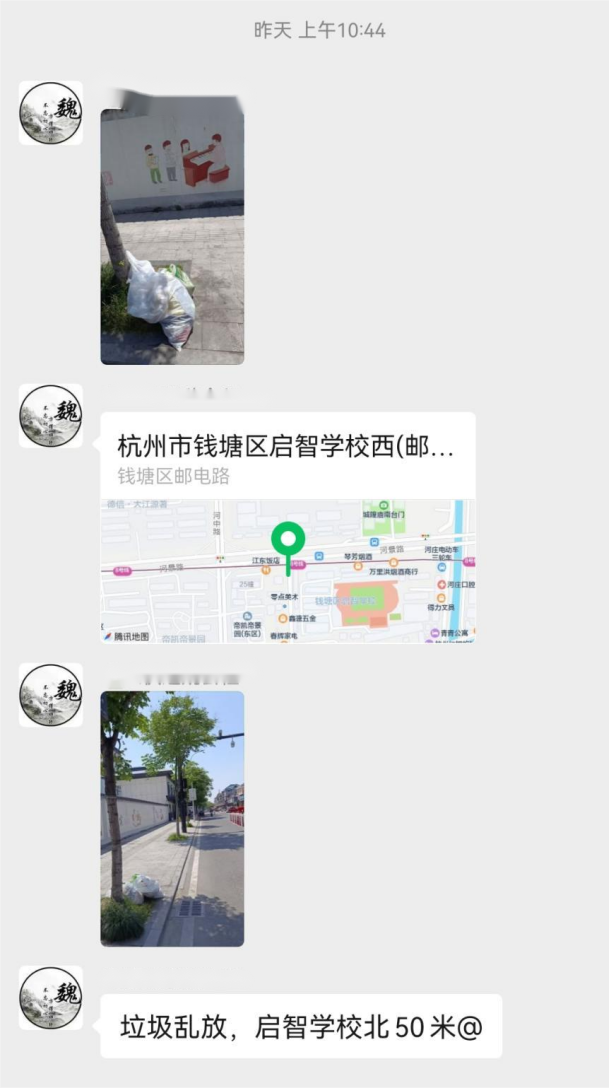Open the shared location card for 杭州市钱塘区启智学校西
609x1088 pixels.
click(288, 527)
